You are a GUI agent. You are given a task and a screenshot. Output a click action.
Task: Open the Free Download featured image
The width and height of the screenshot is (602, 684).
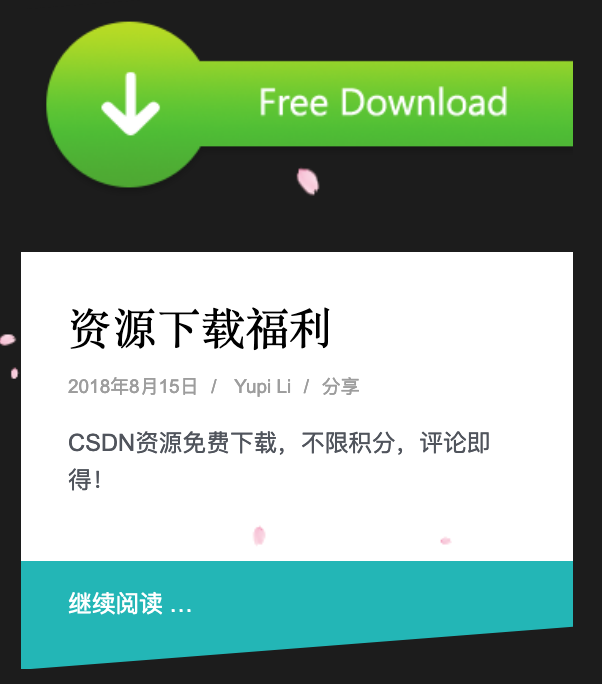(x=310, y=104)
